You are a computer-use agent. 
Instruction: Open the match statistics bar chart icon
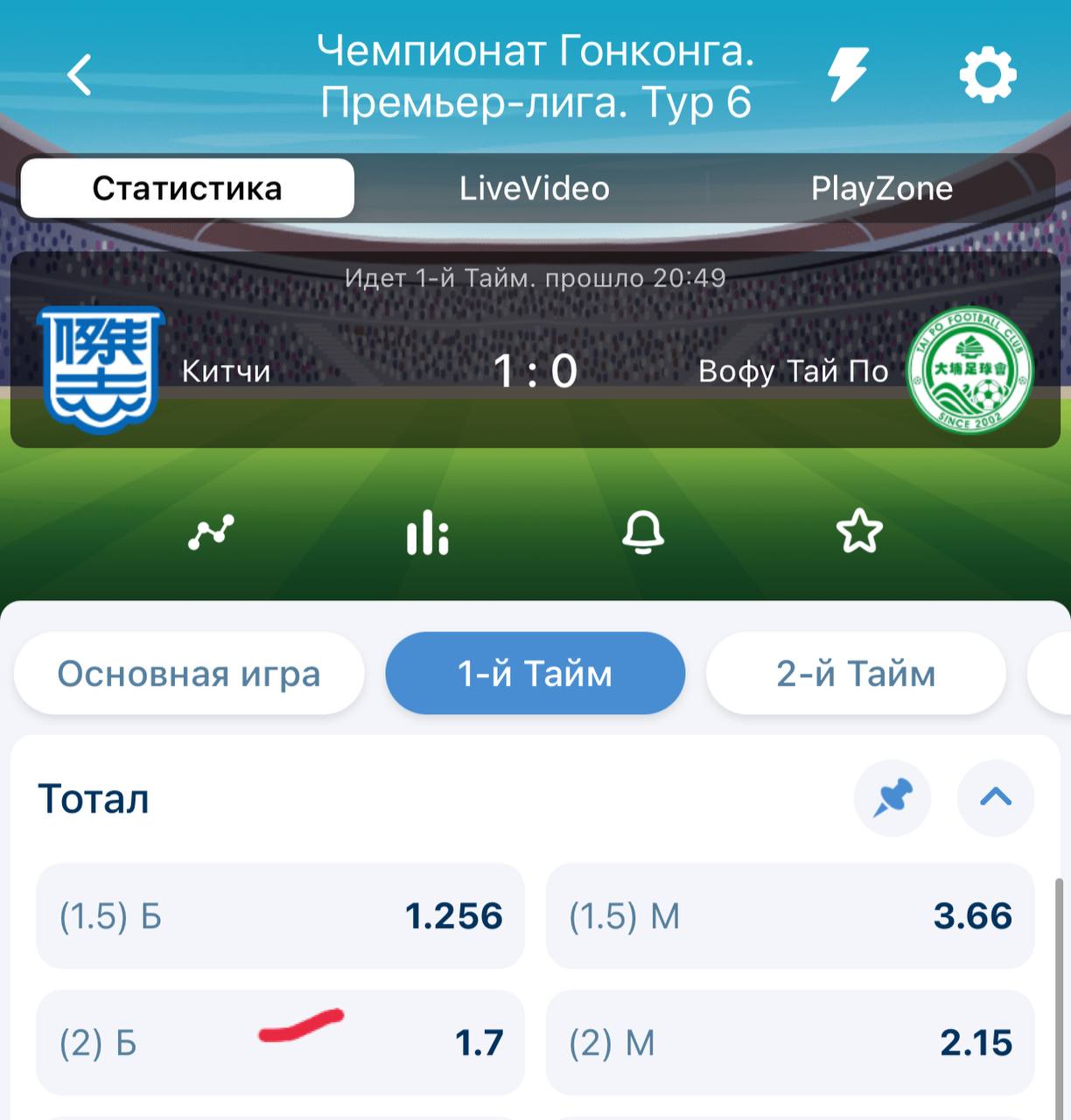(427, 532)
